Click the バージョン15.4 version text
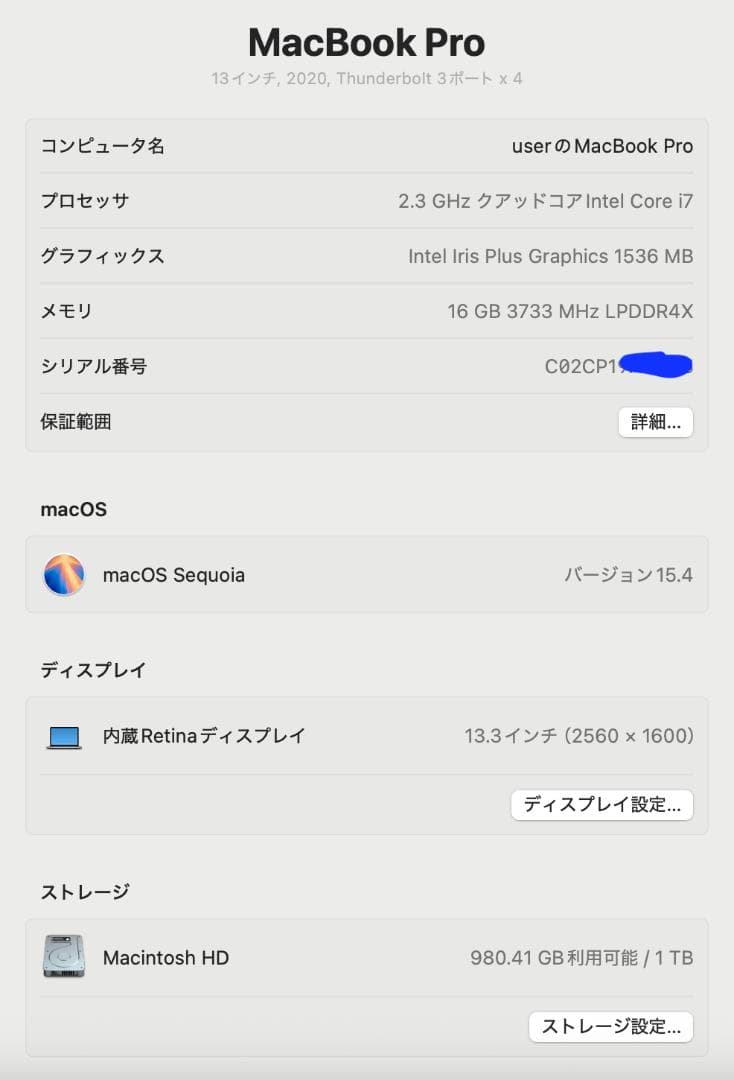The width and height of the screenshot is (734, 1080). point(630,575)
